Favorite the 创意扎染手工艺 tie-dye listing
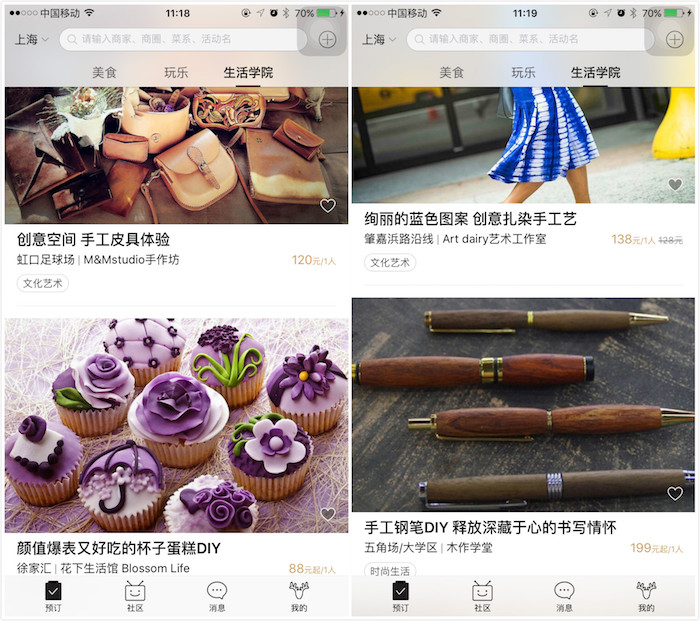The width and height of the screenshot is (700, 621). 675,185
